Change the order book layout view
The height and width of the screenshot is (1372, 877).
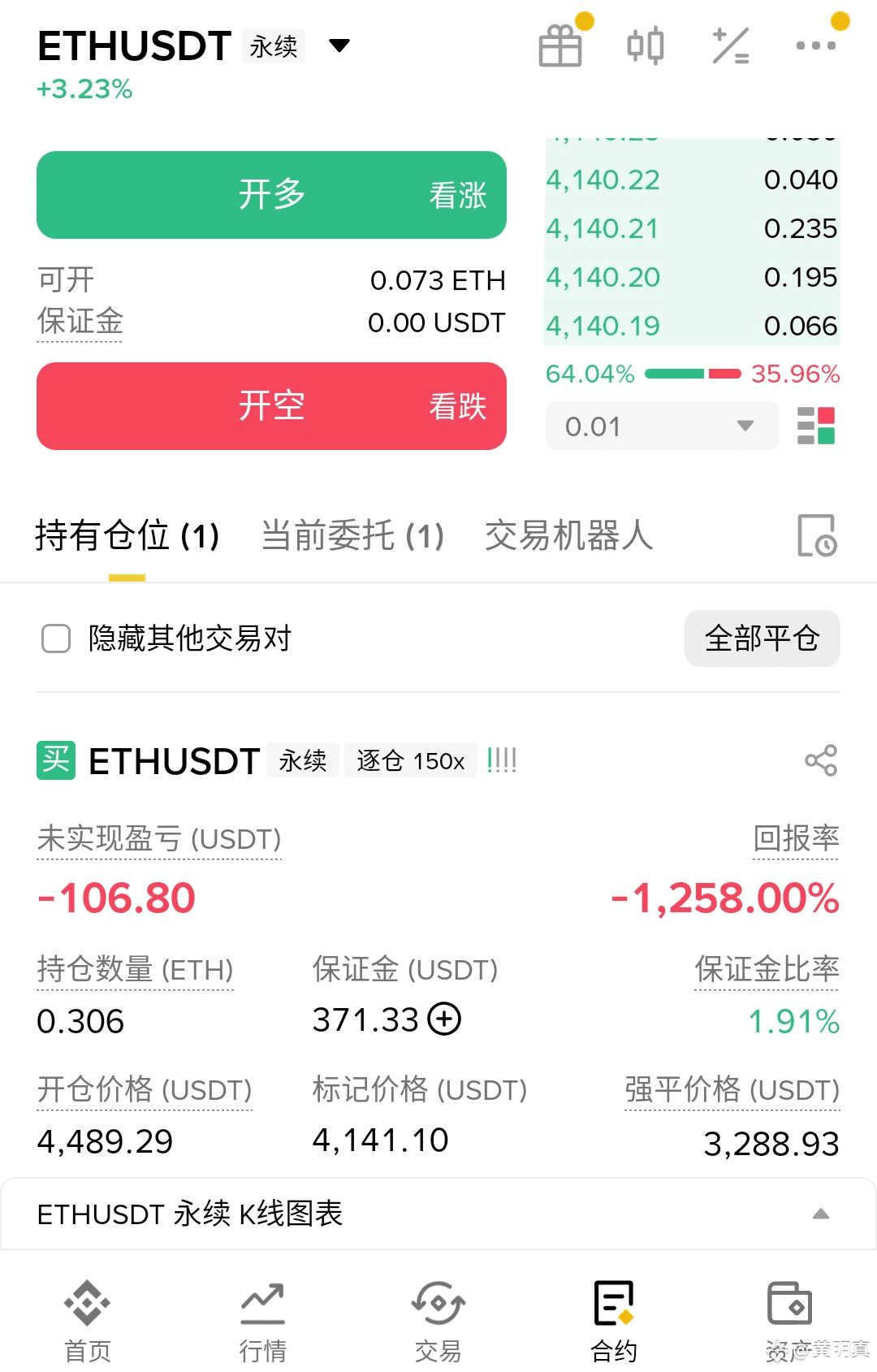point(816,426)
